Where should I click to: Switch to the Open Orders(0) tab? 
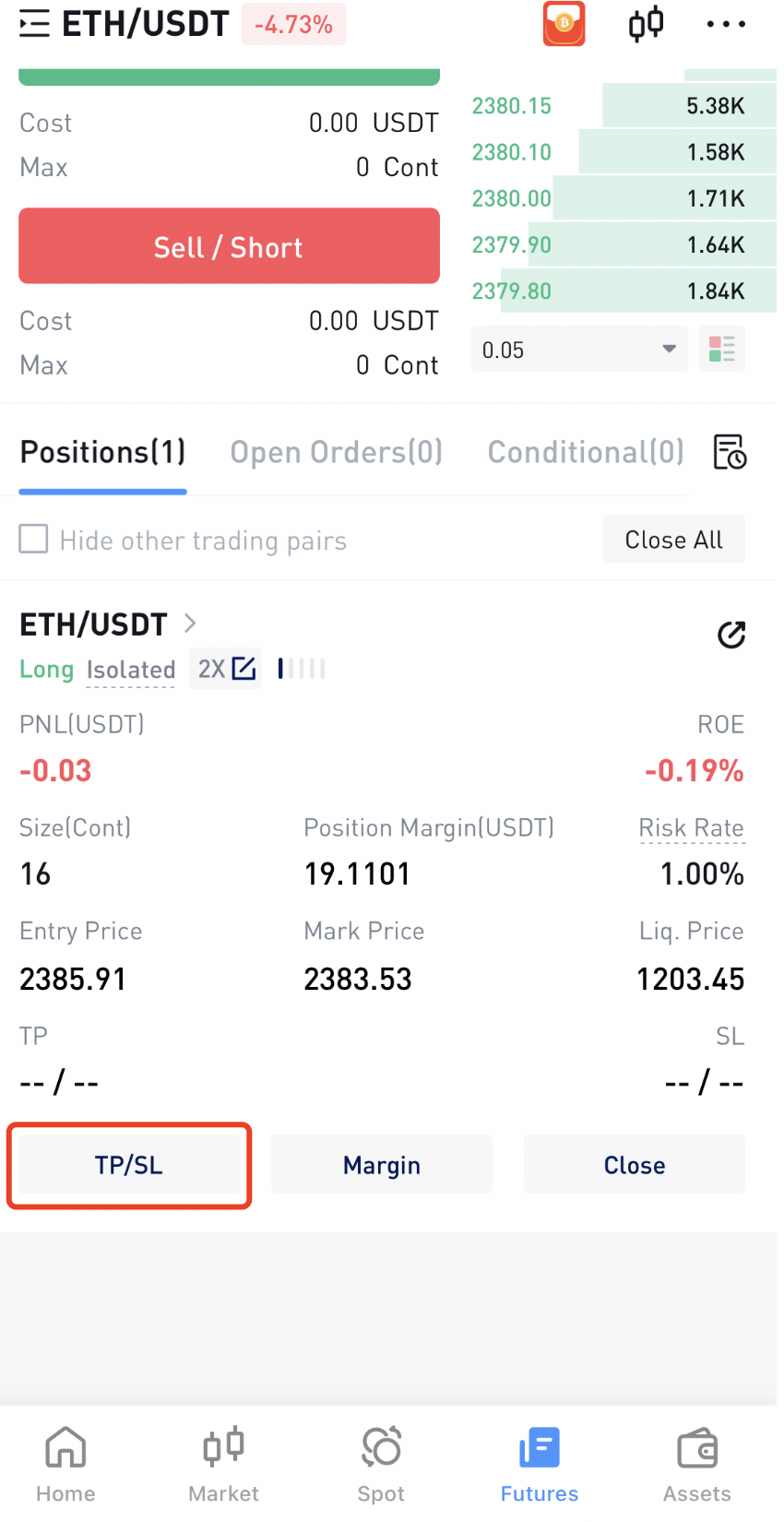pyautogui.click(x=337, y=452)
